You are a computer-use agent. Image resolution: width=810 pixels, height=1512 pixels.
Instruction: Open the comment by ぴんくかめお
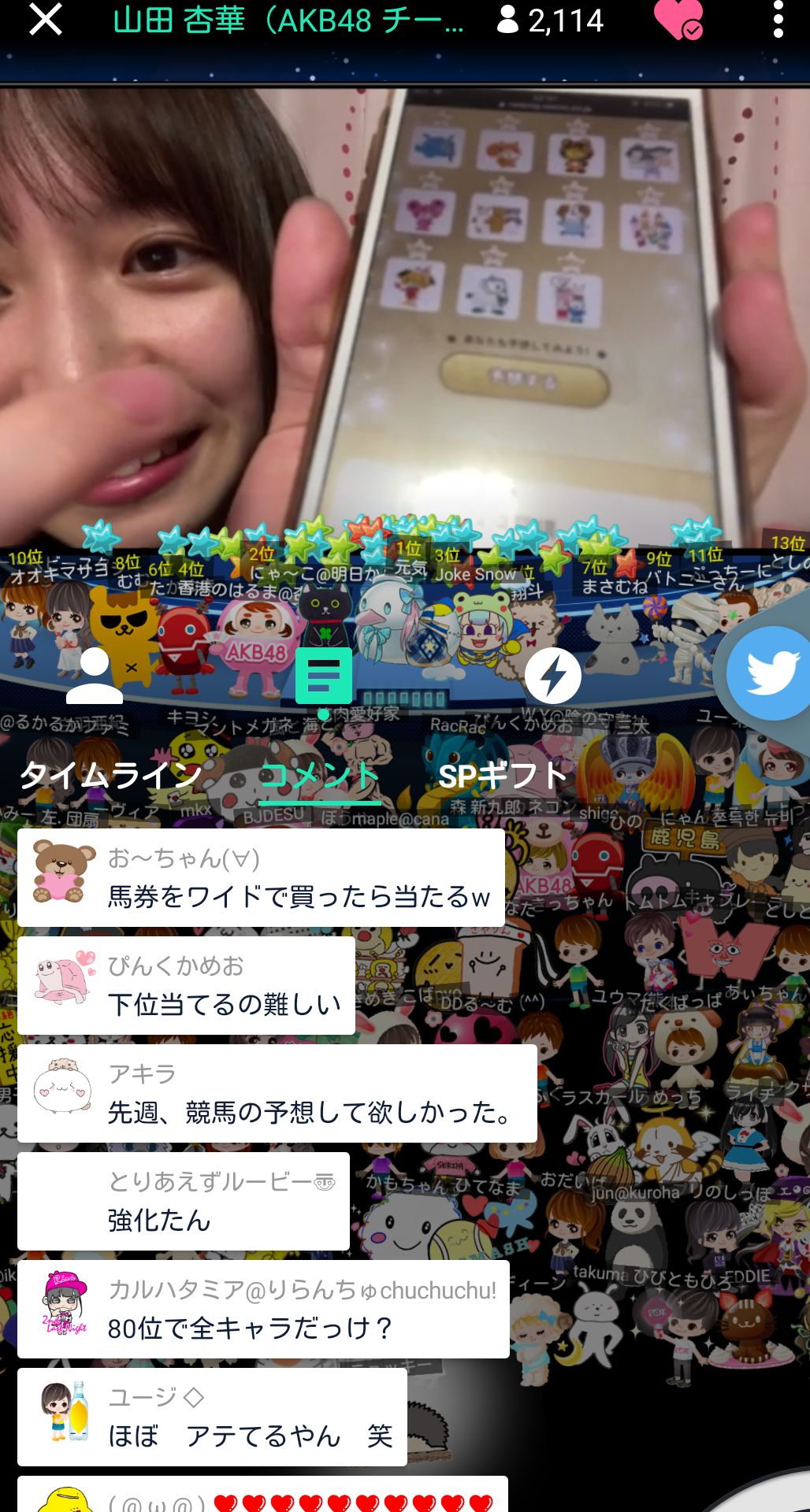(x=186, y=985)
